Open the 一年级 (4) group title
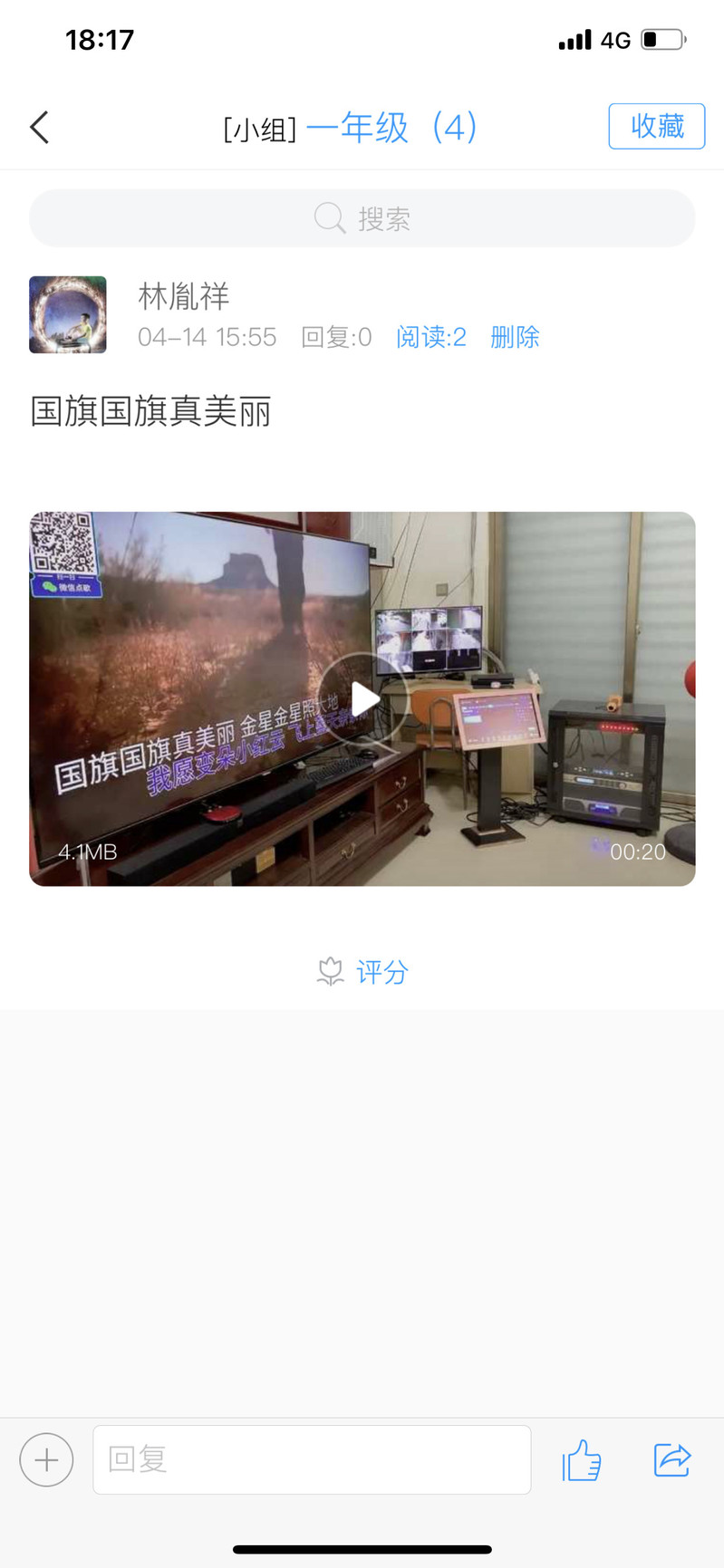 pos(391,128)
